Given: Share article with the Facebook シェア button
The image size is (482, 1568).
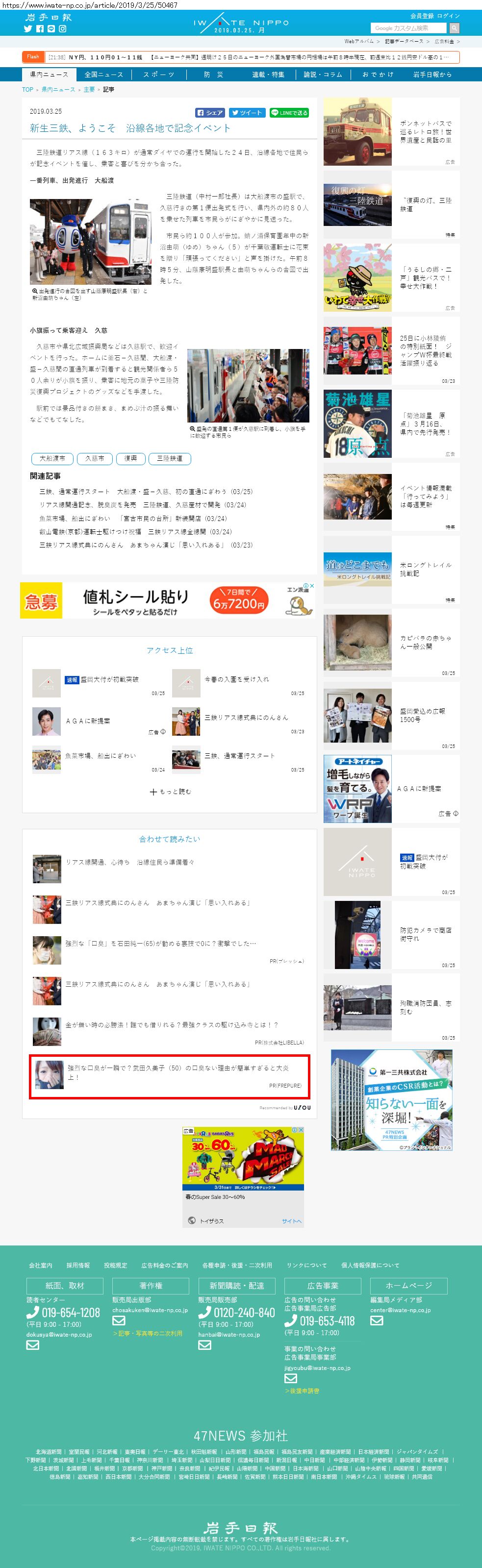Looking at the screenshot, I should tap(210, 113).
